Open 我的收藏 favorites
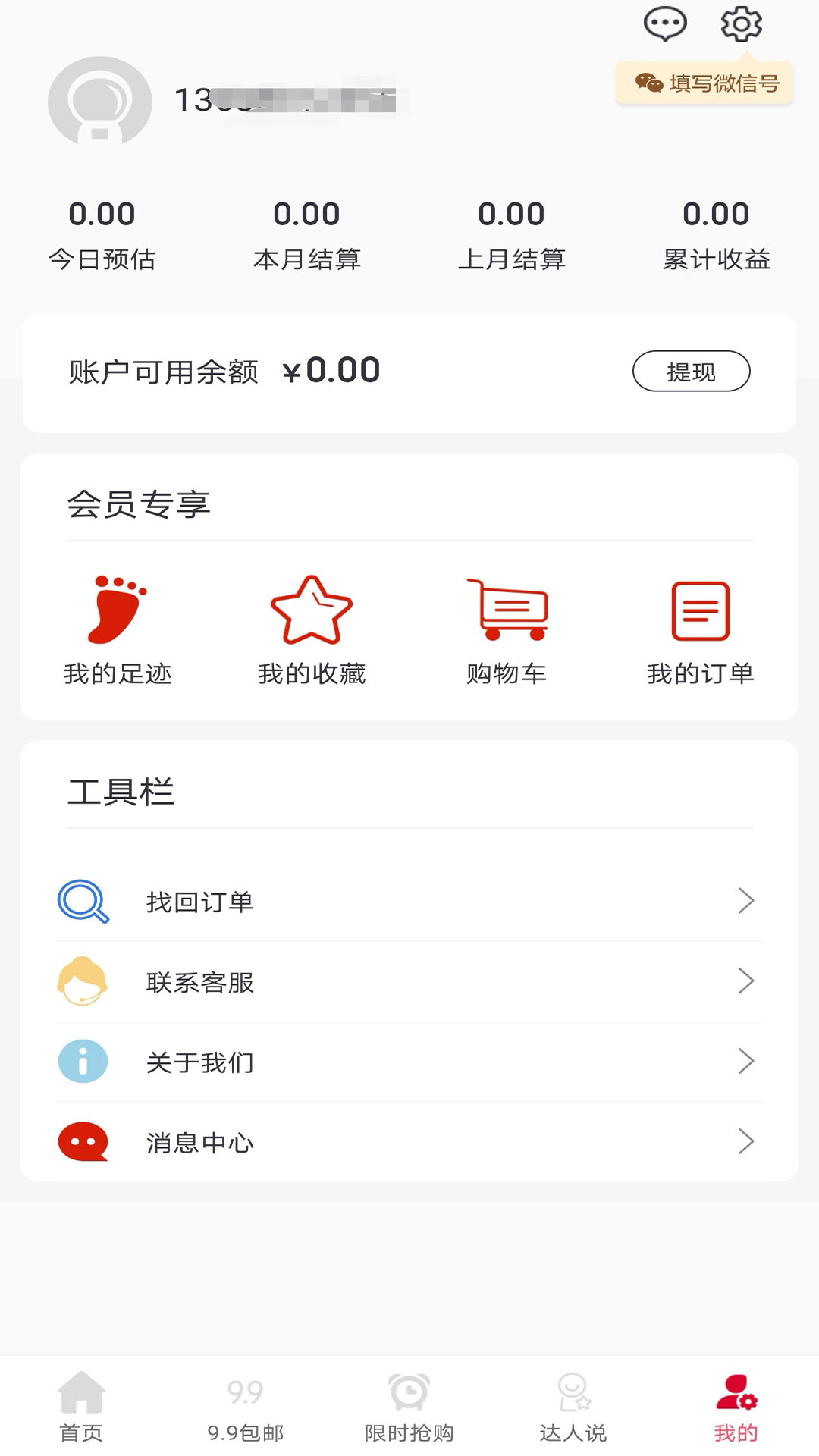 tap(312, 631)
